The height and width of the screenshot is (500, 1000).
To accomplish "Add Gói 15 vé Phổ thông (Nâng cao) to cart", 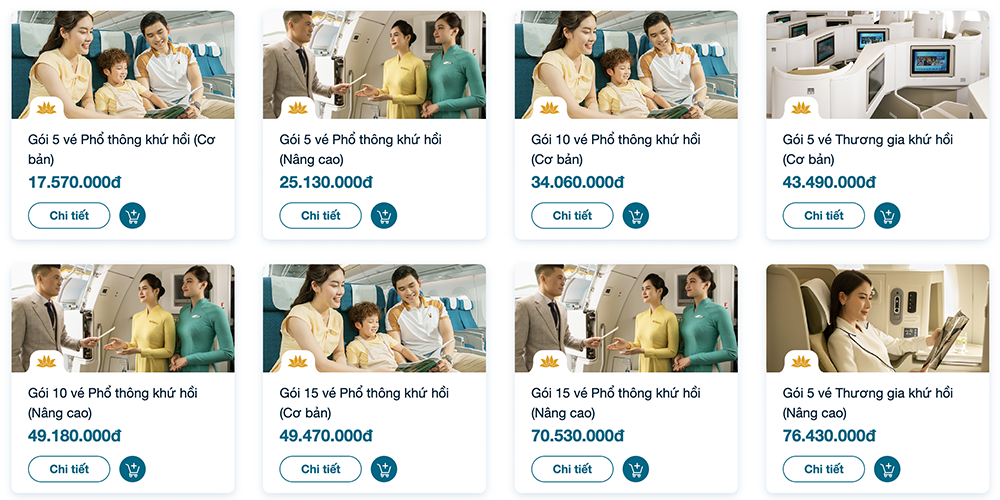I will click(636, 469).
